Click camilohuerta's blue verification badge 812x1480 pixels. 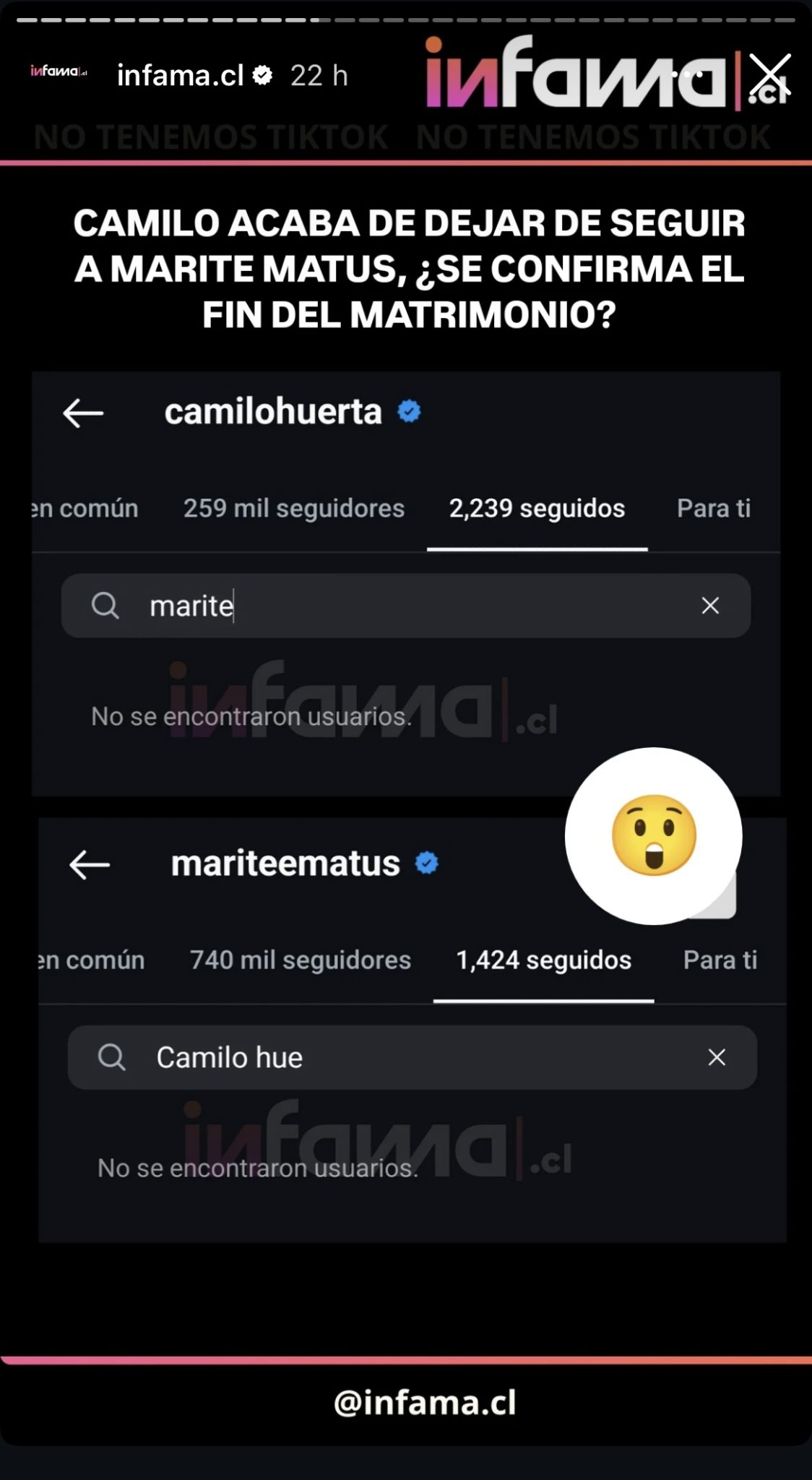pyautogui.click(x=408, y=412)
